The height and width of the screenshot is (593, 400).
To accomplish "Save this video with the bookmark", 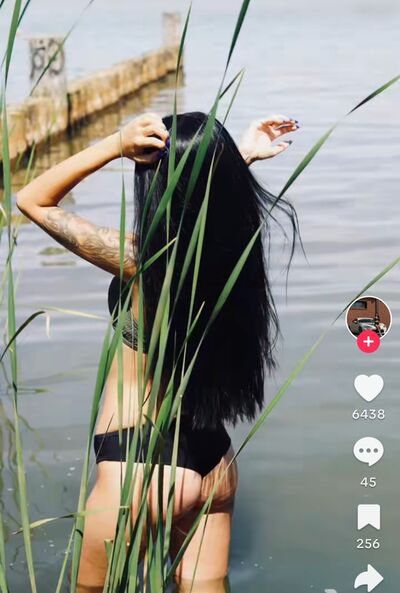I will [x=369, y=517].
